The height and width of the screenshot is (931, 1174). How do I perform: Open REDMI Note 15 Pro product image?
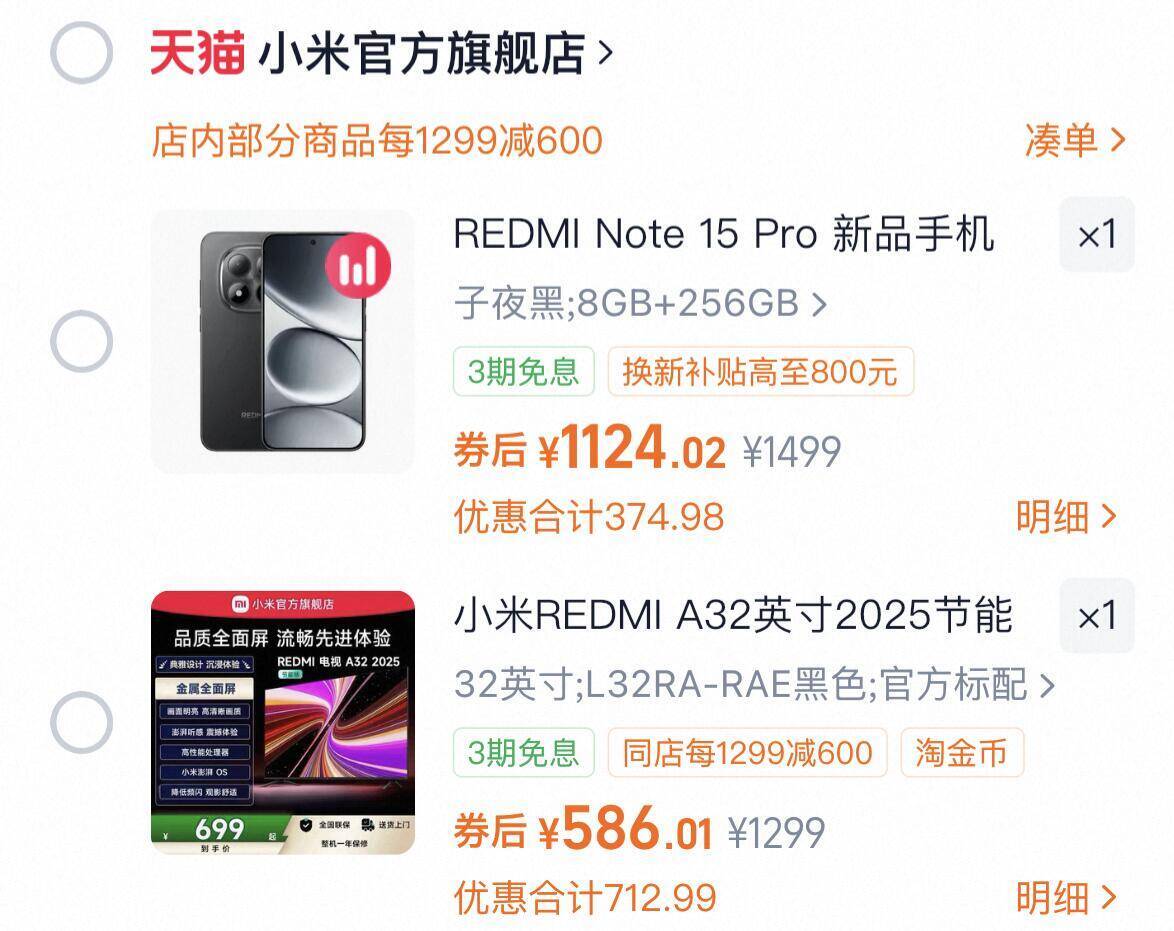pos(283,341)
